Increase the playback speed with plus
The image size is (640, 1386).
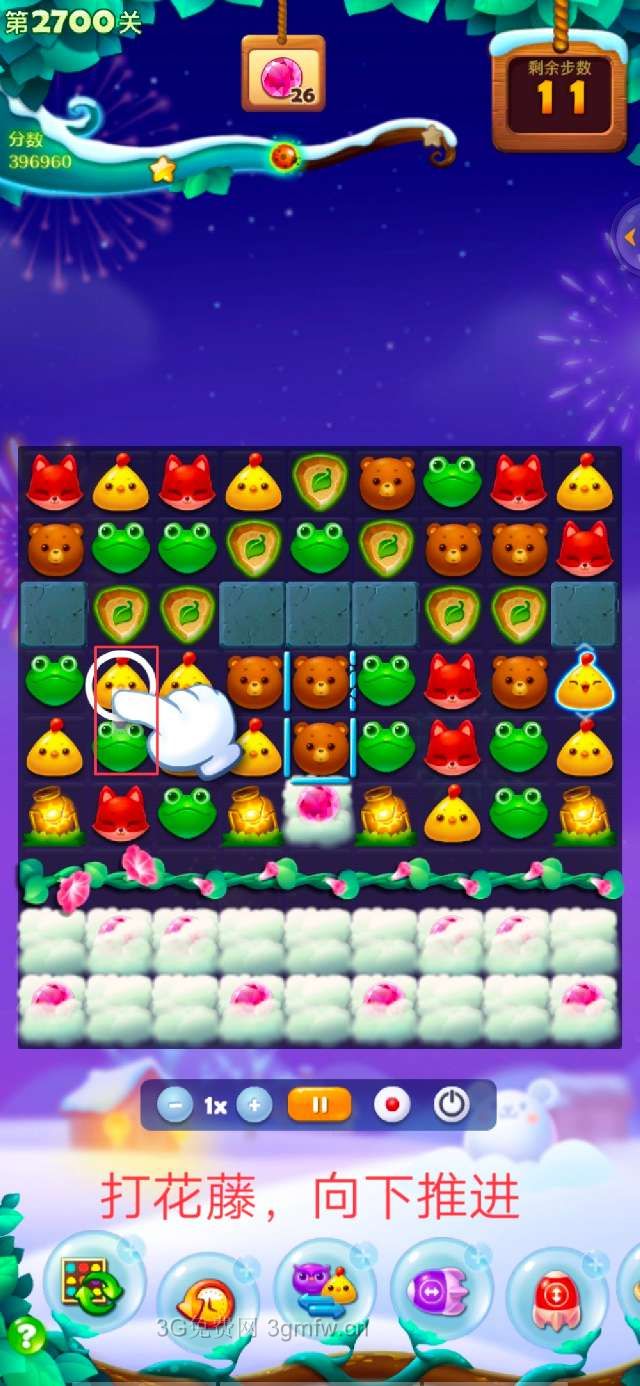[x=254, y=1105]
